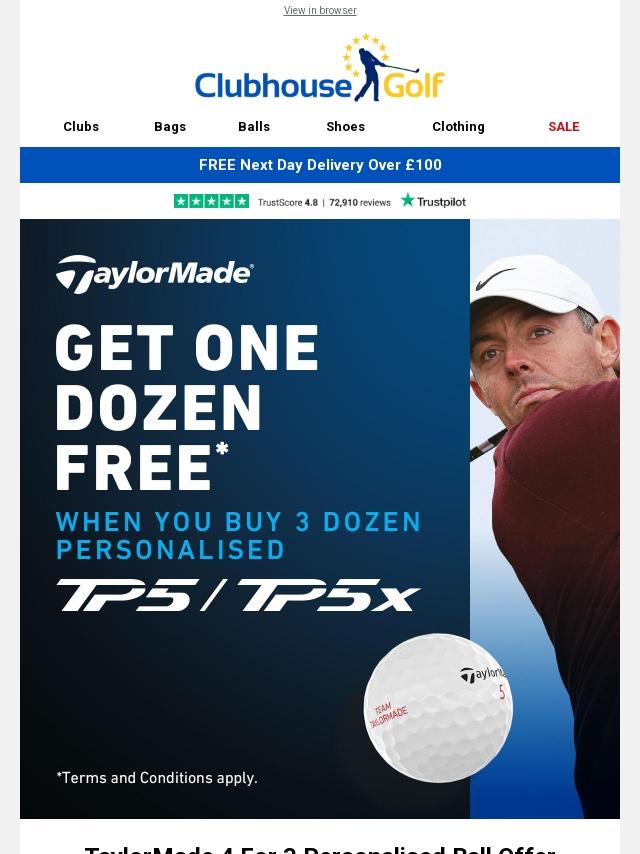Open the View in browser link
Screen dimensions: 640x854
point(320,11)
